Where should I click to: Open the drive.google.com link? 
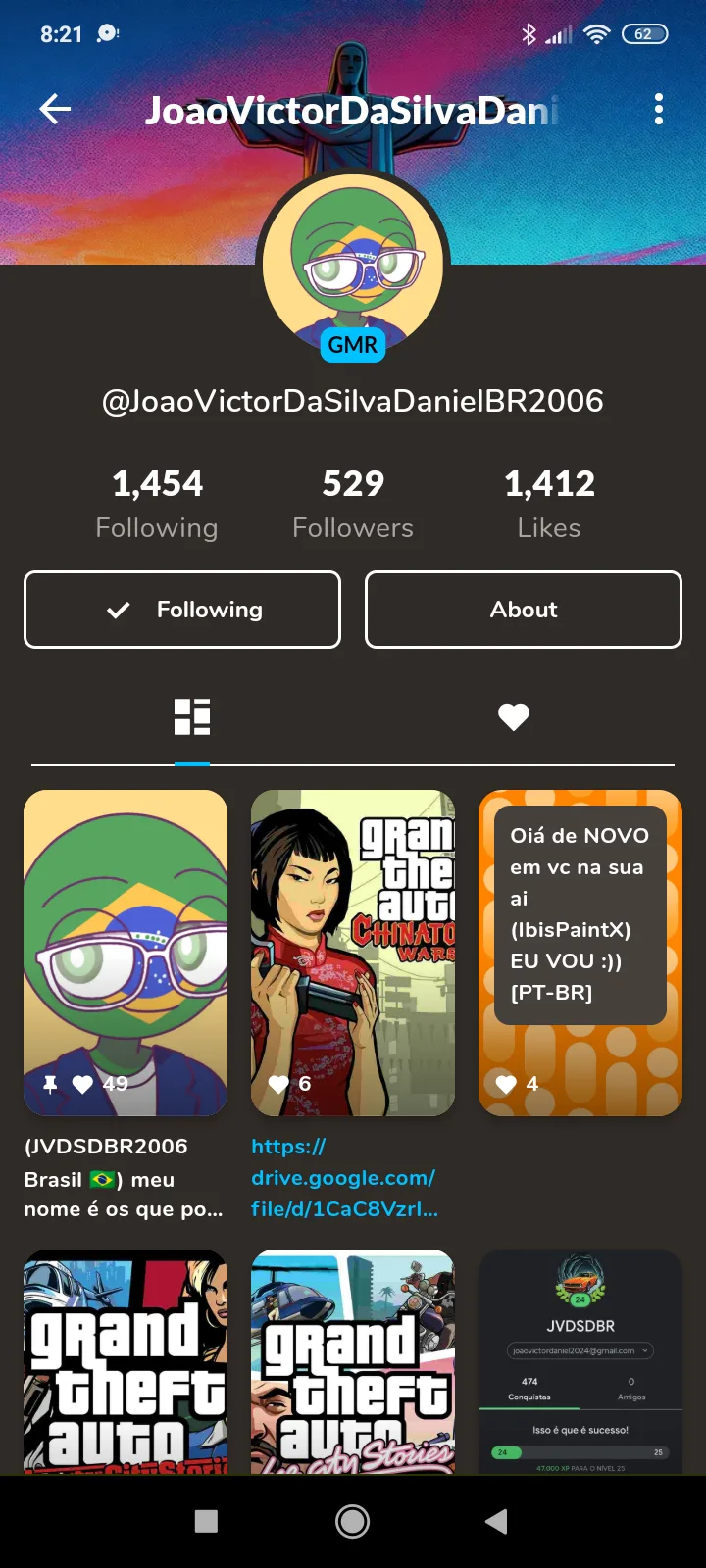[343, 1178]
